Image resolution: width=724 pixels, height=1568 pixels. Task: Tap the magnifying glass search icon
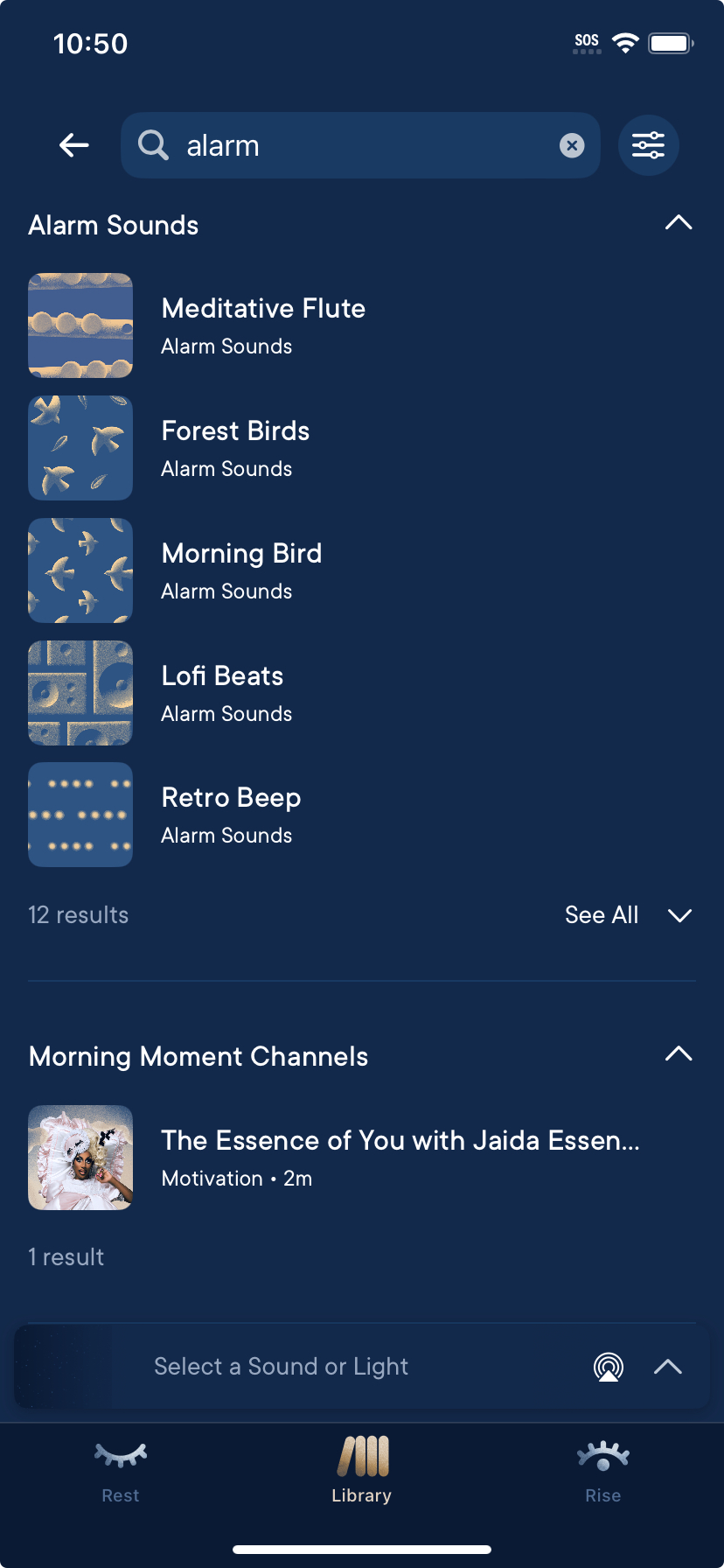[152, 144]
